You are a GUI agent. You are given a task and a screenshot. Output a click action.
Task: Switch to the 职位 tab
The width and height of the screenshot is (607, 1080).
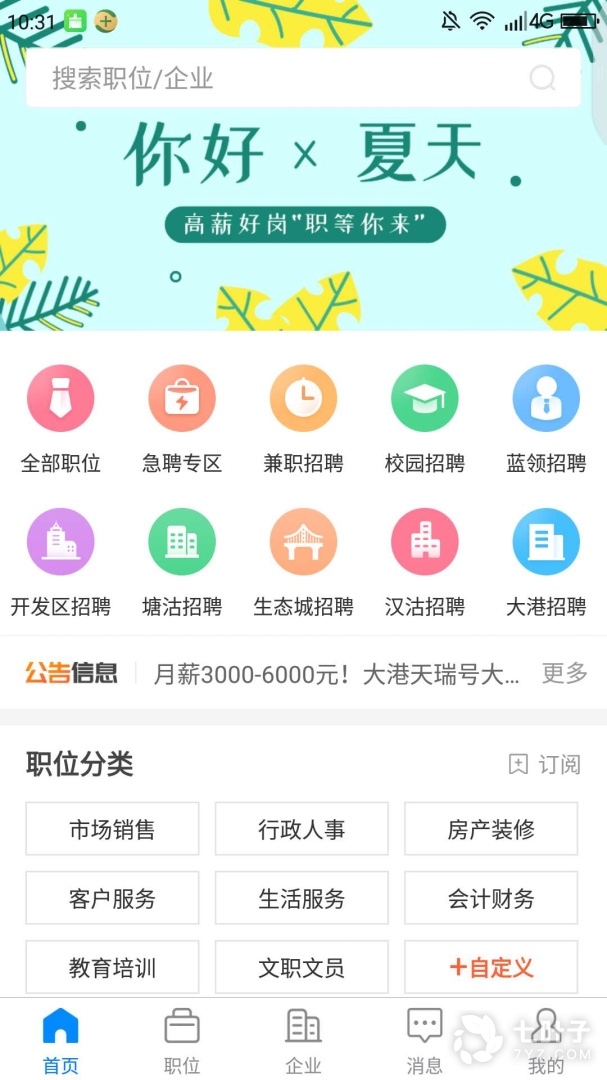182,1040
